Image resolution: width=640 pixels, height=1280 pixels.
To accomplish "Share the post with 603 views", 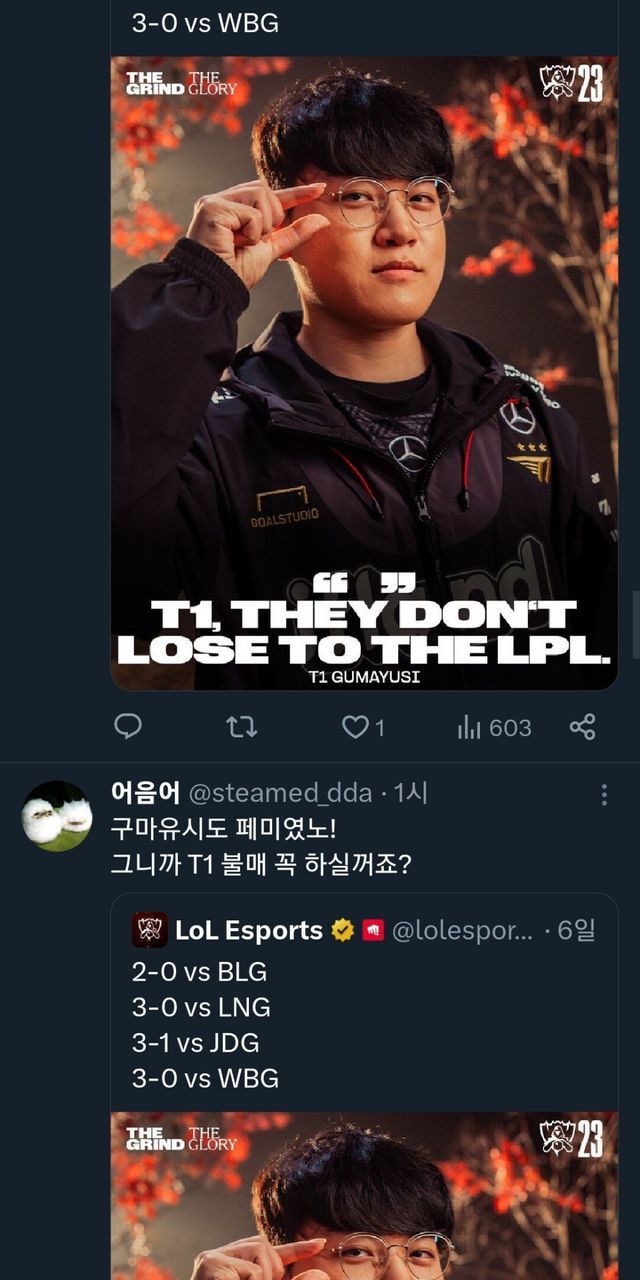I will (x=582, y=727).
